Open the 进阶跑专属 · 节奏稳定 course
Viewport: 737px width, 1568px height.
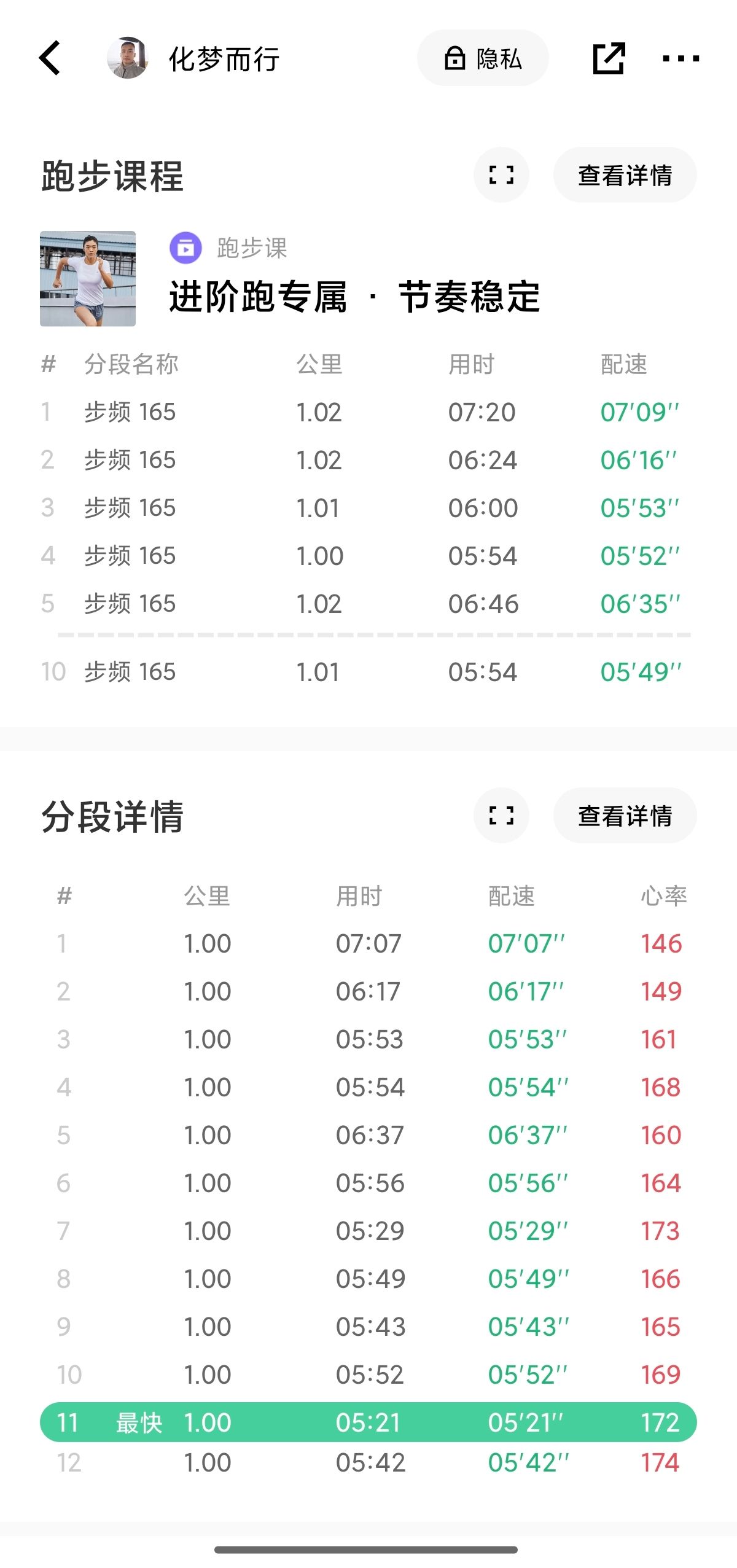tap(354, 297)
